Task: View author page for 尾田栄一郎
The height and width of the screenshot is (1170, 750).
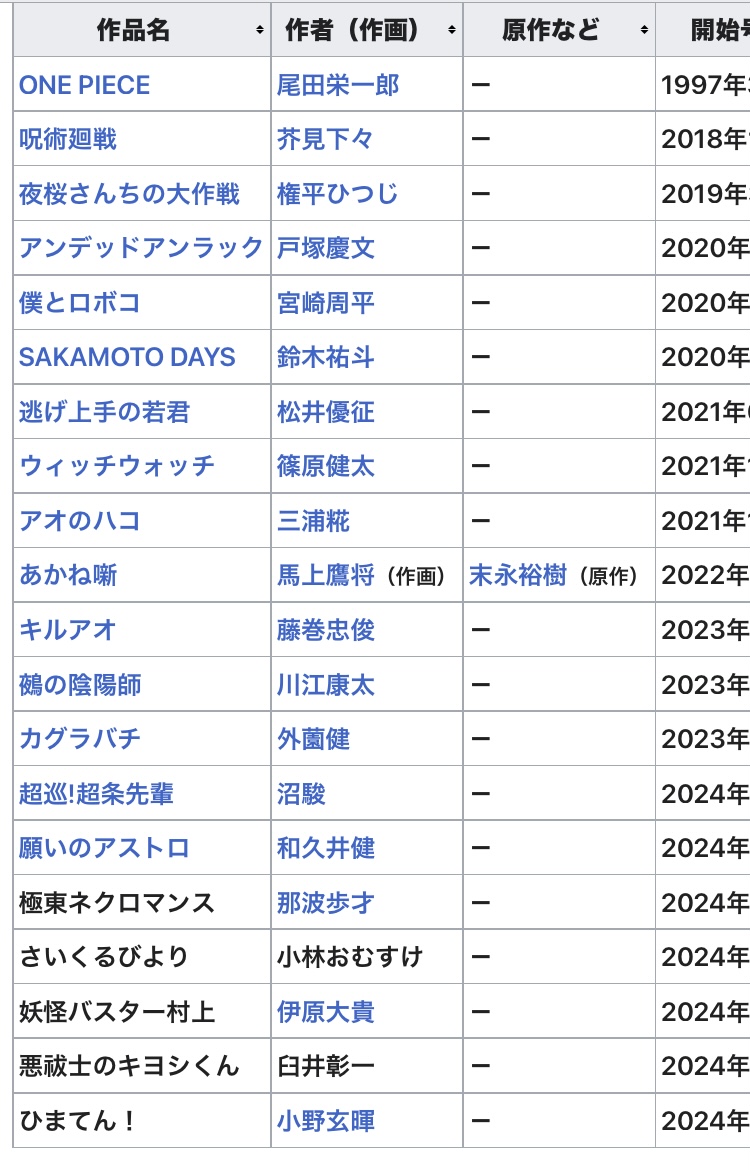Action: pyautogui.click(x=338, y=85)
